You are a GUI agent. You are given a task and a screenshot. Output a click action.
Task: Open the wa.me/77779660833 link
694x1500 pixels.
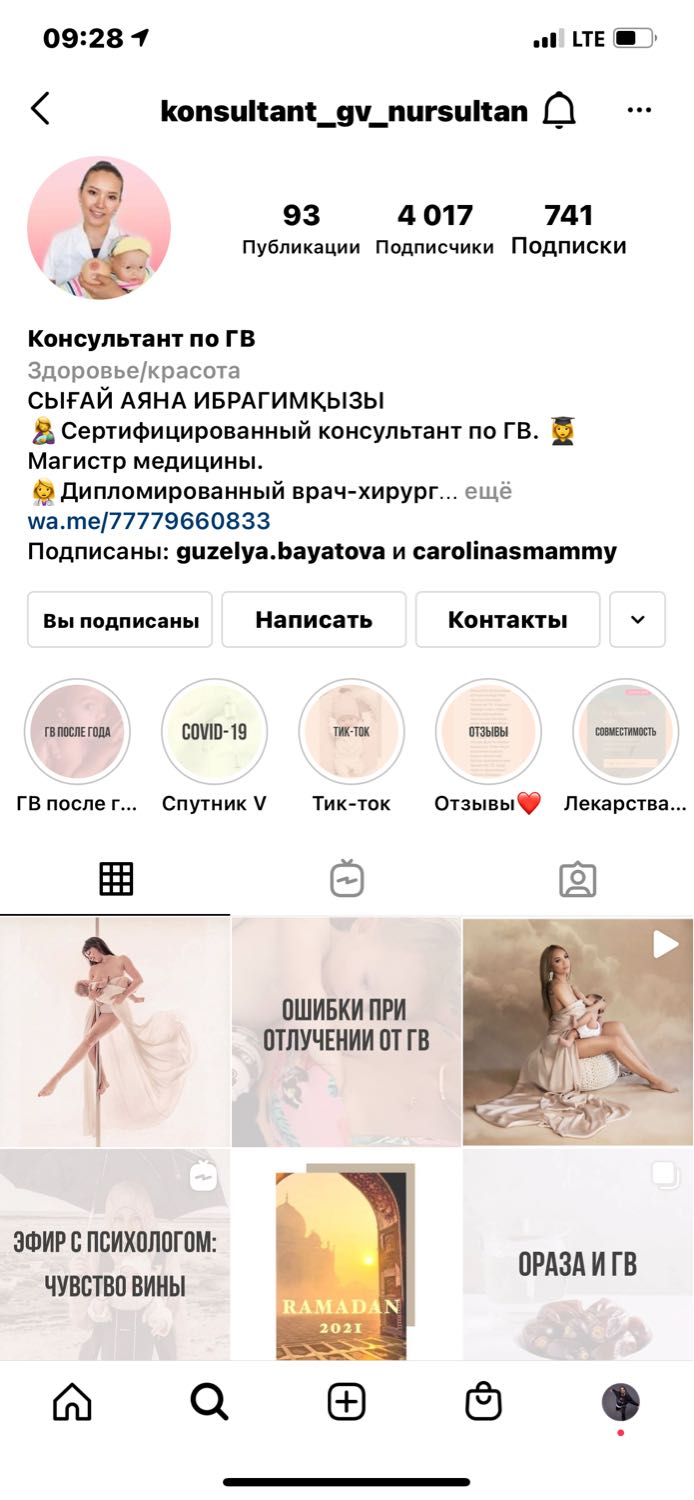click(x=149, y=521)
